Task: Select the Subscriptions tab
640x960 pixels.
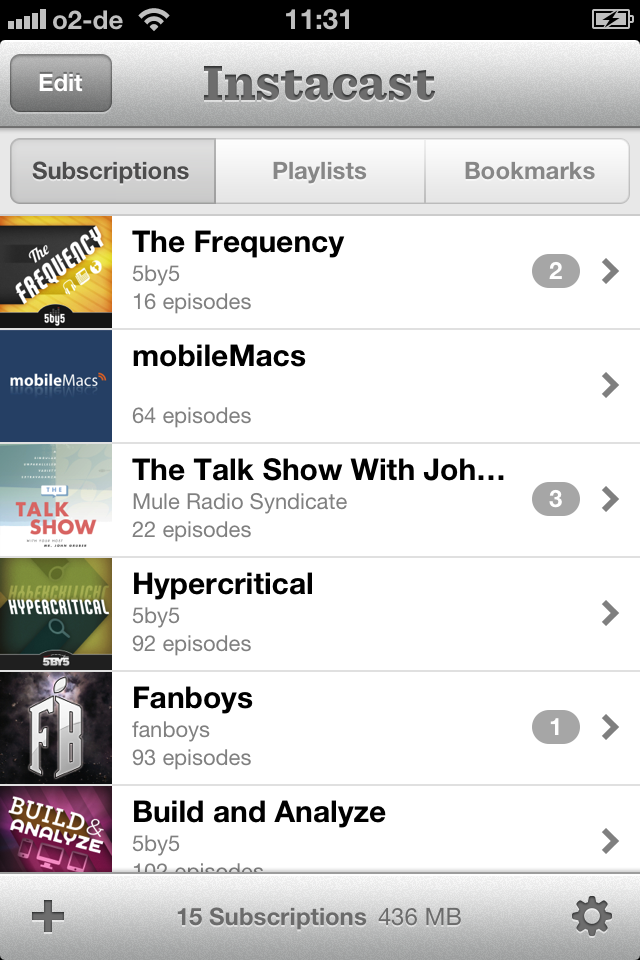Action: (x=111, y=171)
